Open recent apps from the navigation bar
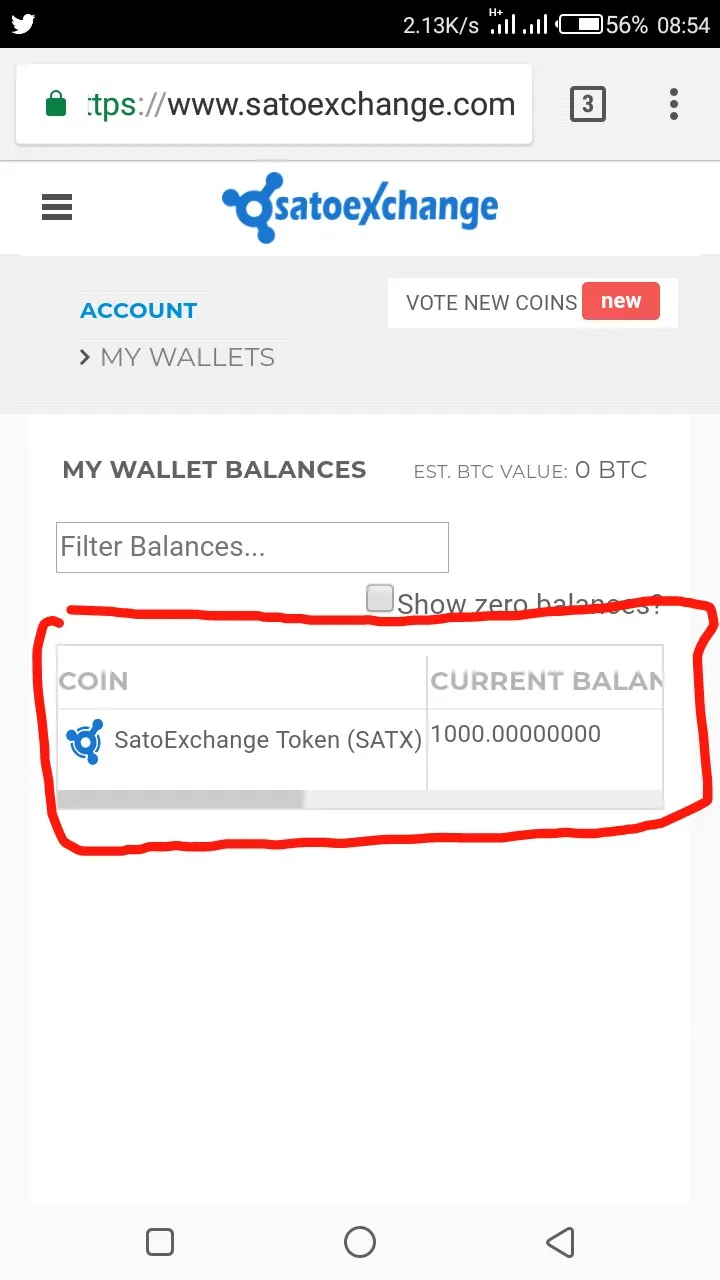The height and width of the screenshot is (1280, 720). click(x=160, y=1242)
